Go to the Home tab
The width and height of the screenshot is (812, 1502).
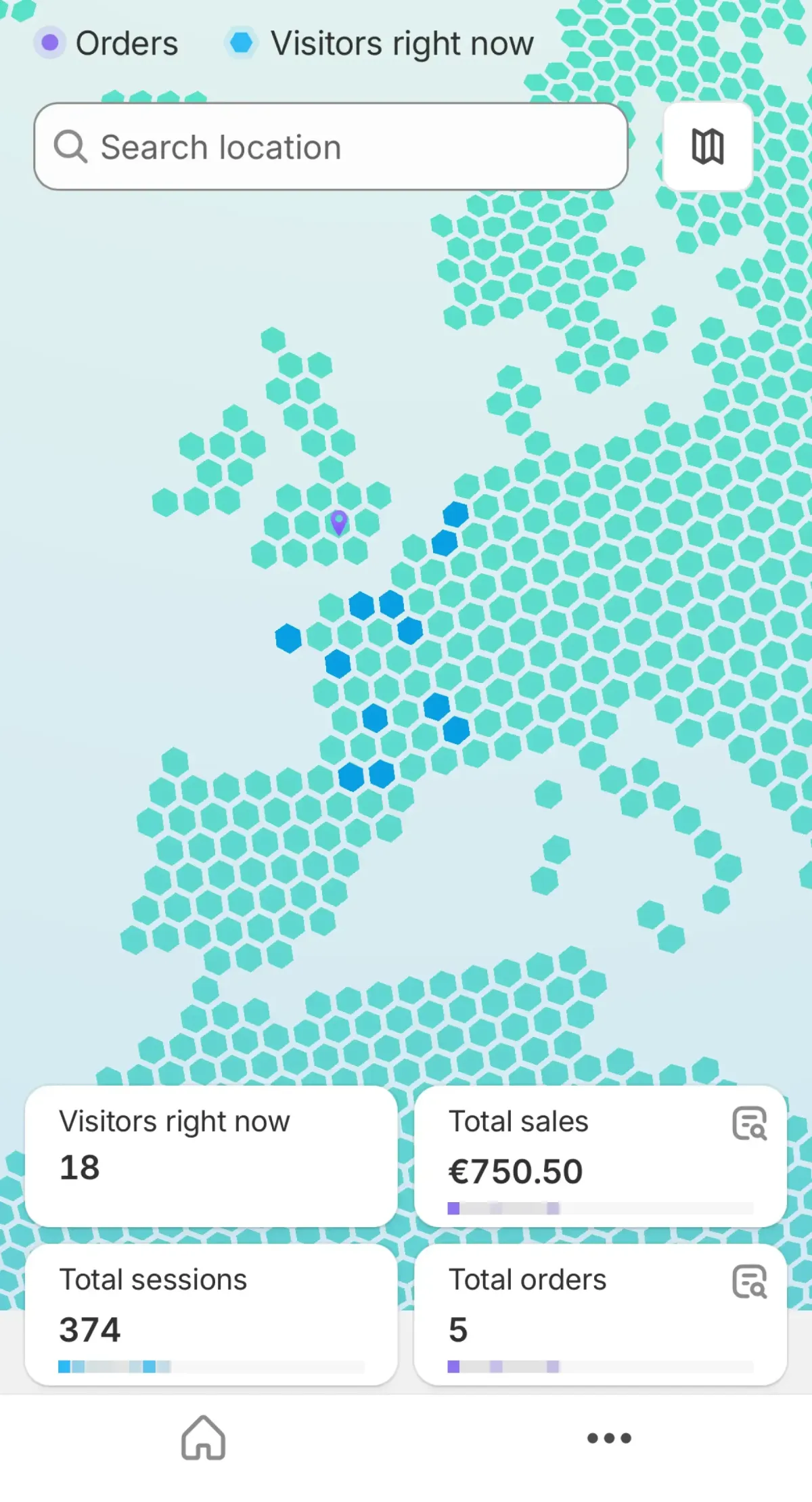(x=203, y=1438)
